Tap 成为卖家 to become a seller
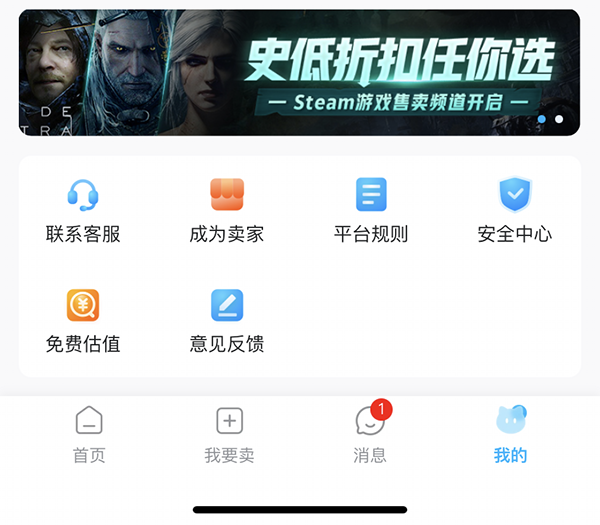The height and width of the screenshot is (525, 600). click(227, 210)
